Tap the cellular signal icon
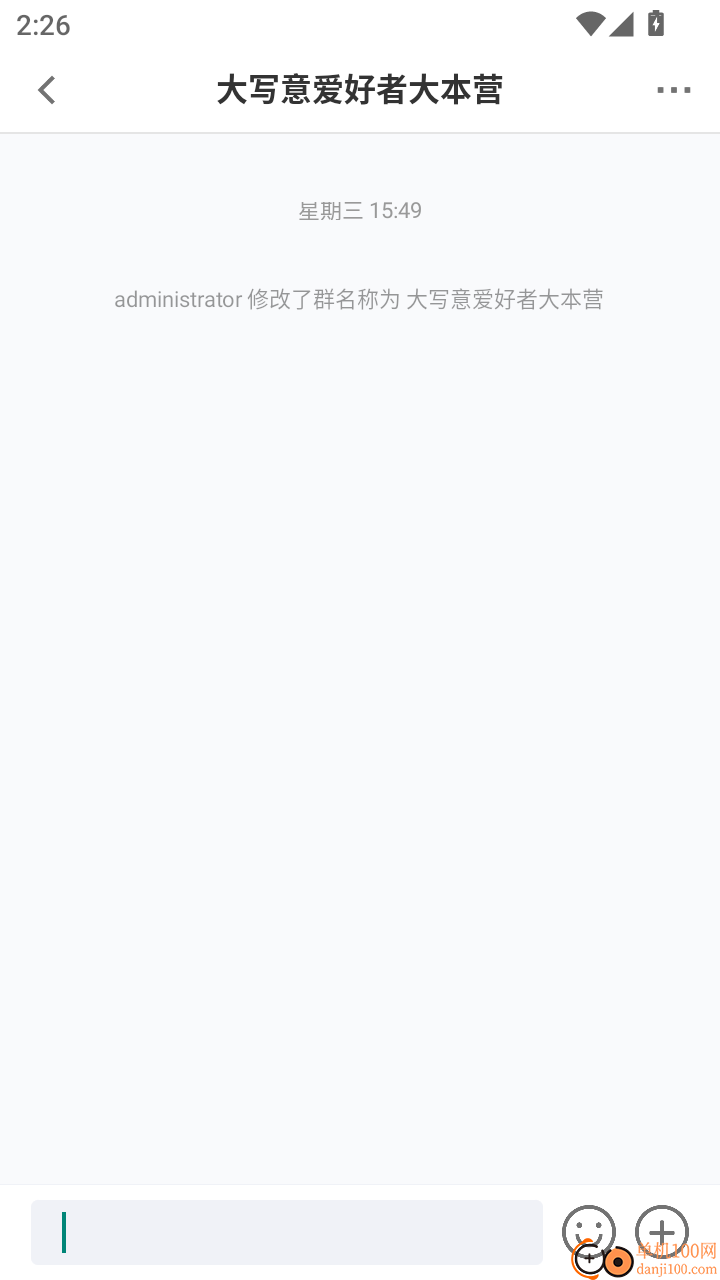 (x=621, y=25)
